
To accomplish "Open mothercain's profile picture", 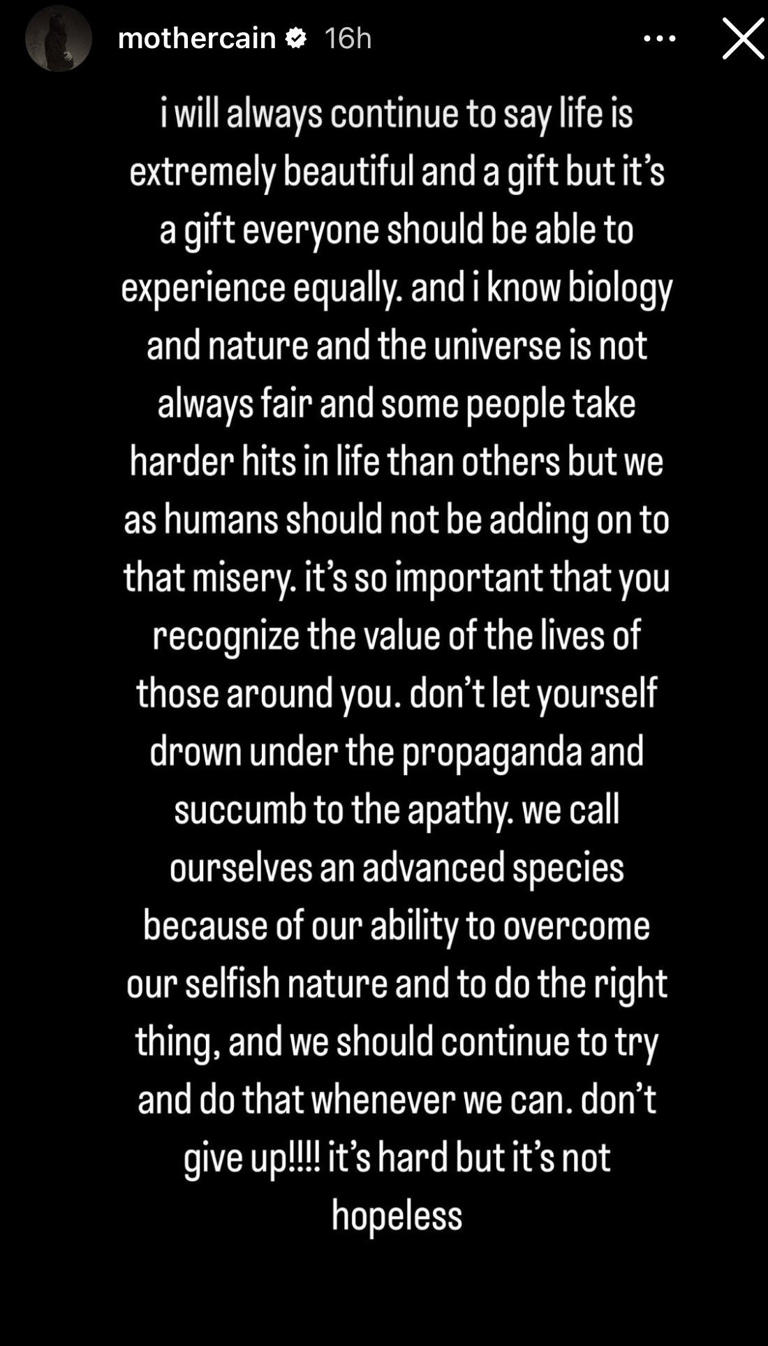I will [58, 39].
